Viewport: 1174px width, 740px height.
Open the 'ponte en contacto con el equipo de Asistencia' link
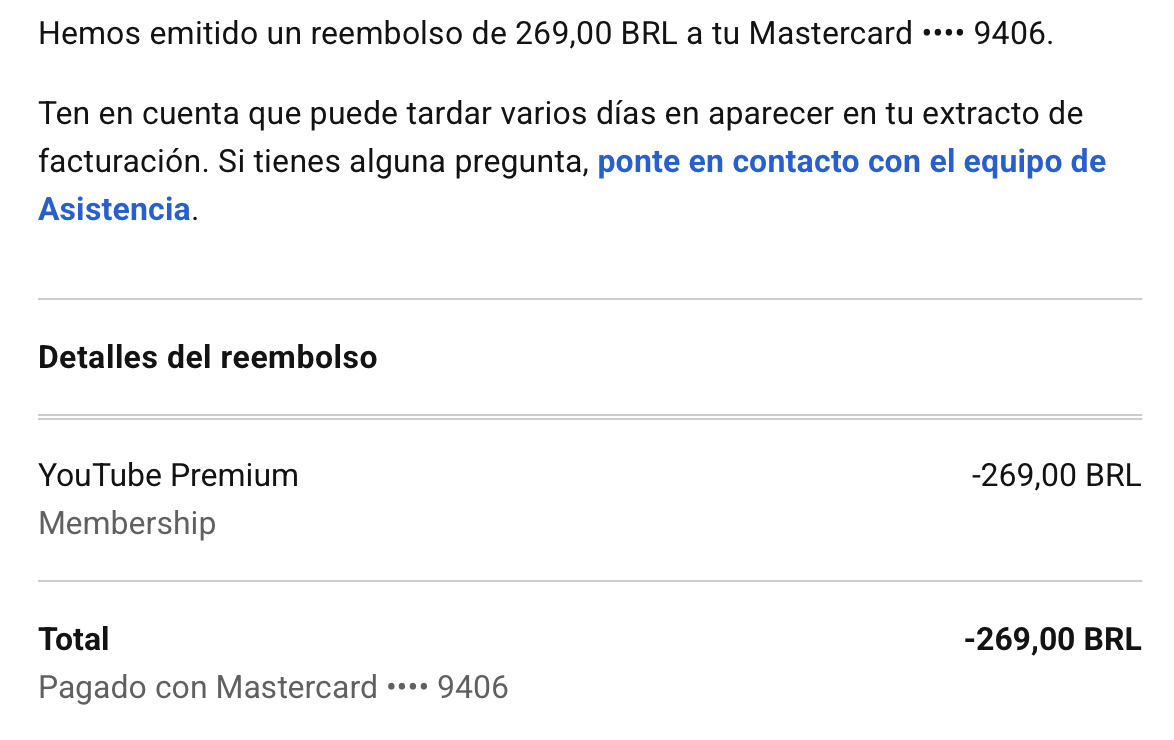pos(851,162)
